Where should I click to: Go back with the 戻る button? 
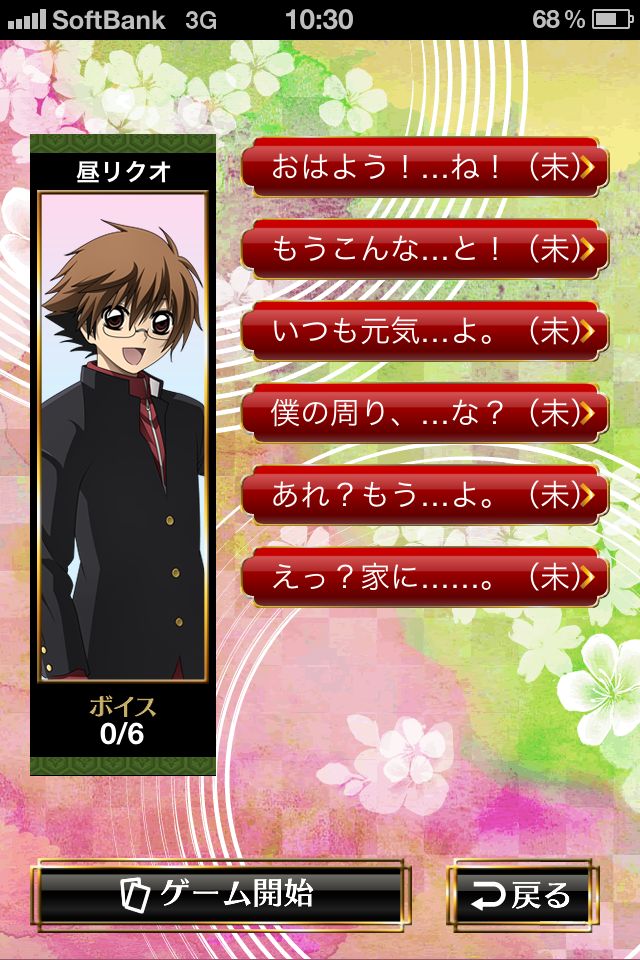click(523, 895)
